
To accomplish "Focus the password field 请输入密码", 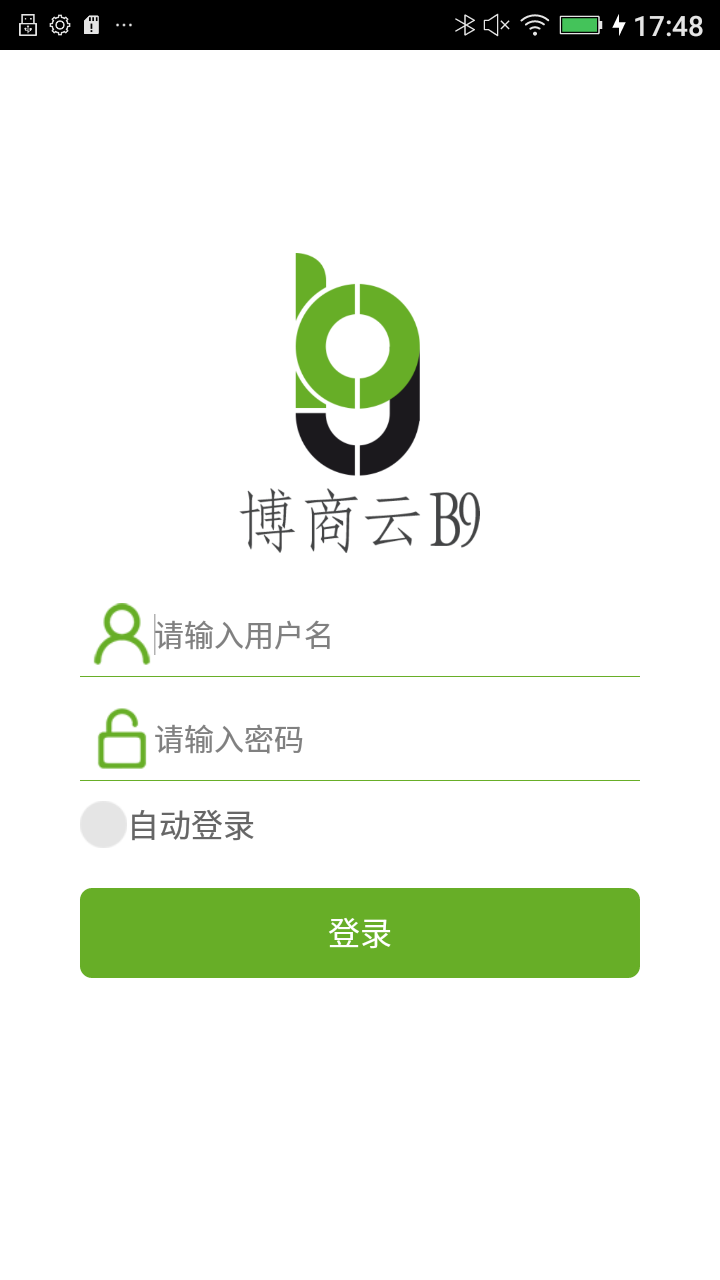I will coord(390,740).
